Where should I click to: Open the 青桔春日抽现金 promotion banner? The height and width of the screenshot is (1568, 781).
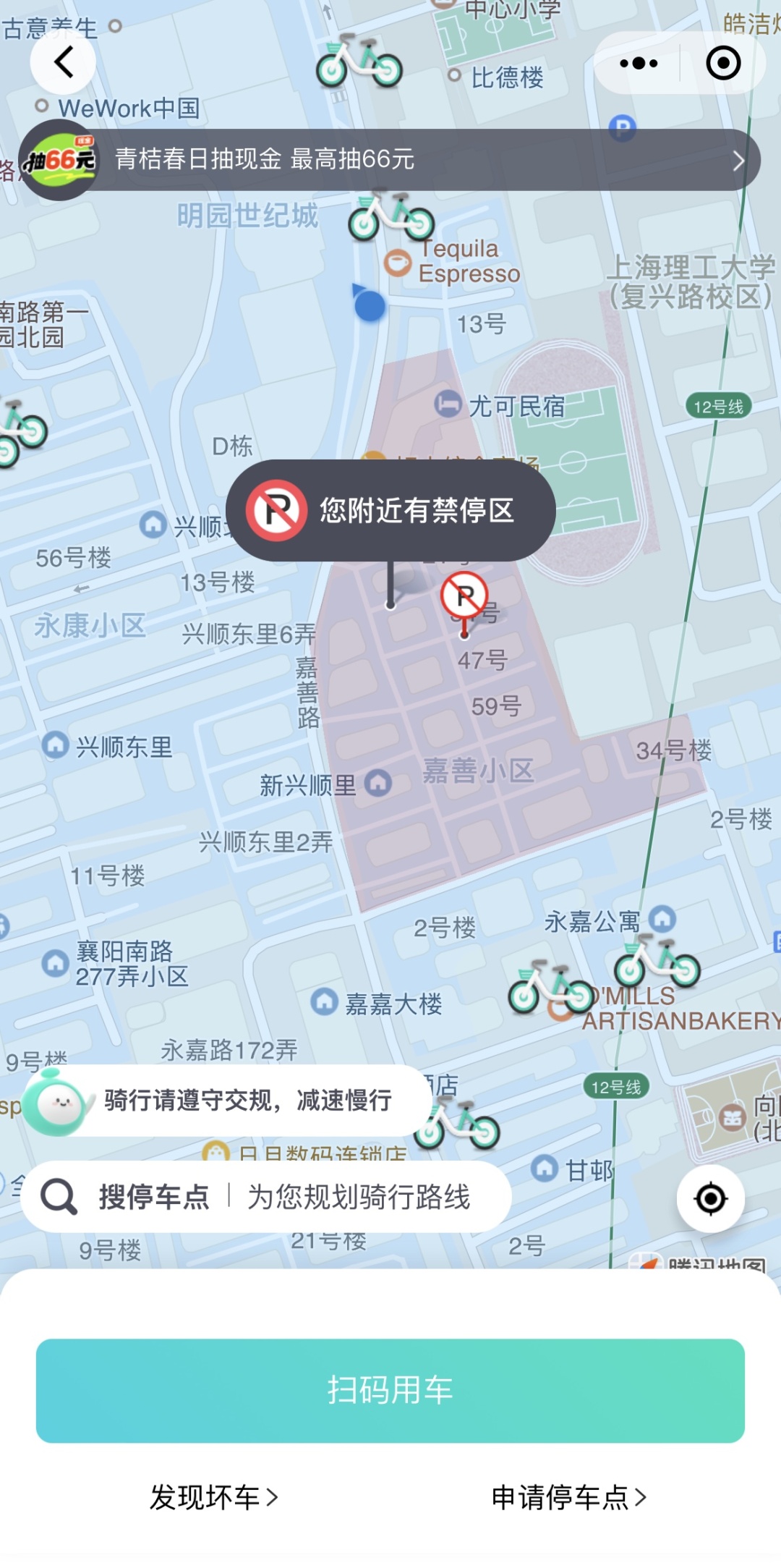390,159
